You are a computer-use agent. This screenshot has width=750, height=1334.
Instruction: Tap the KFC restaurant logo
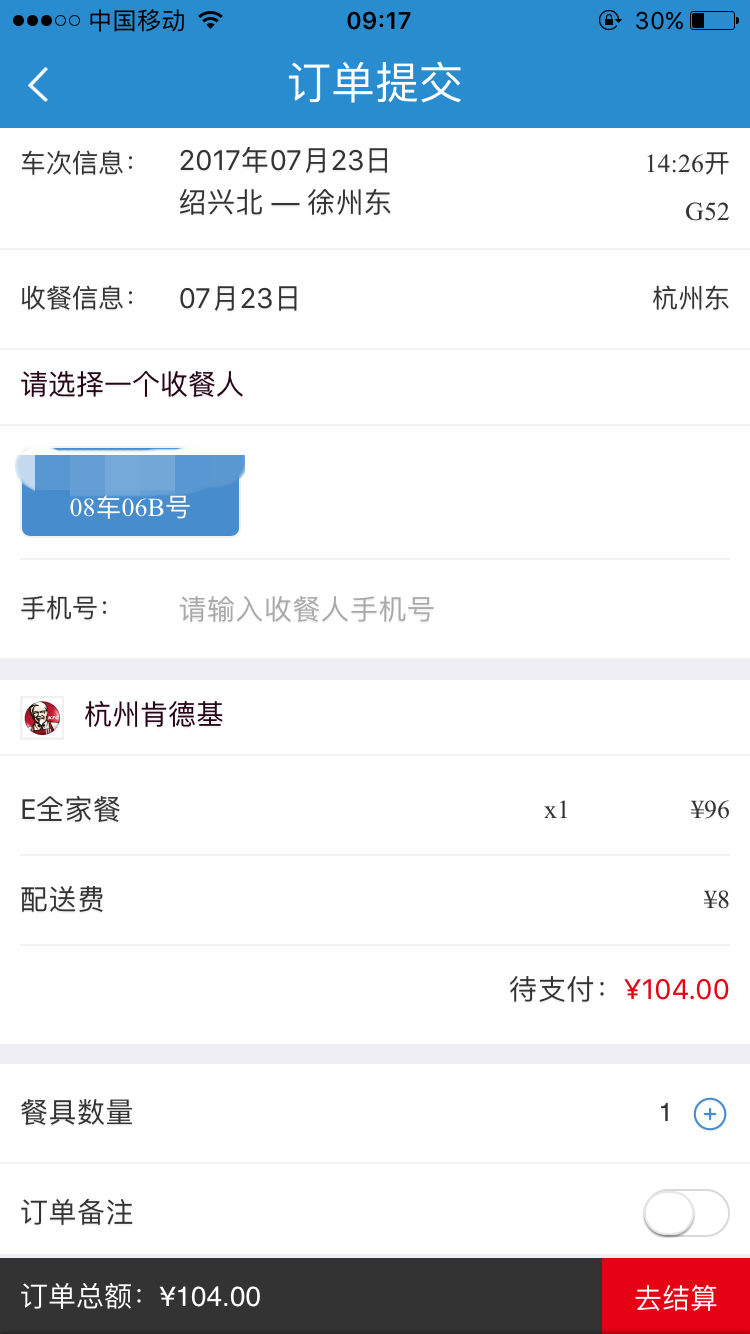(x=40, y=716)
